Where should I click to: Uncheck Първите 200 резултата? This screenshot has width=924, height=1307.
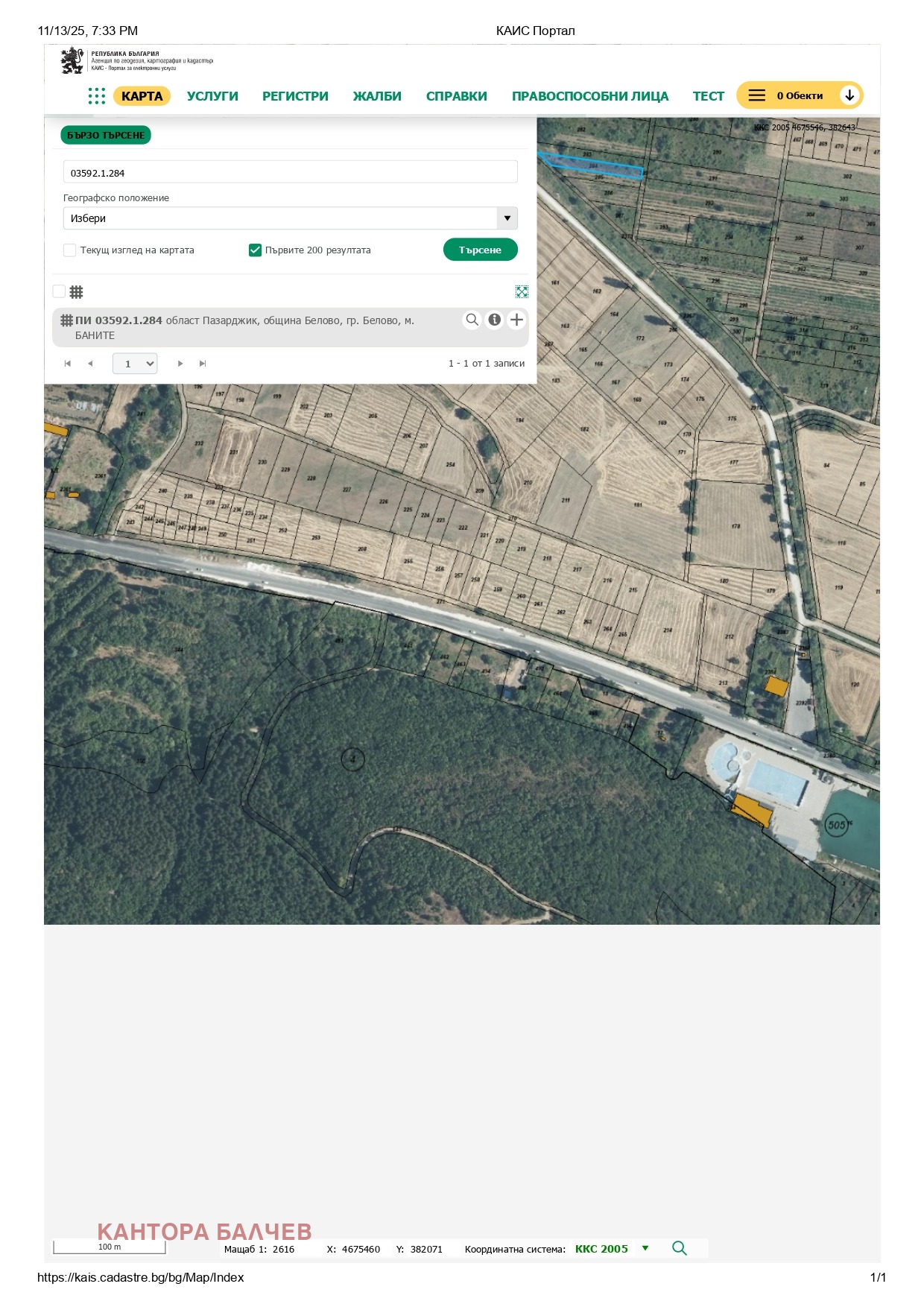[256, 250]
